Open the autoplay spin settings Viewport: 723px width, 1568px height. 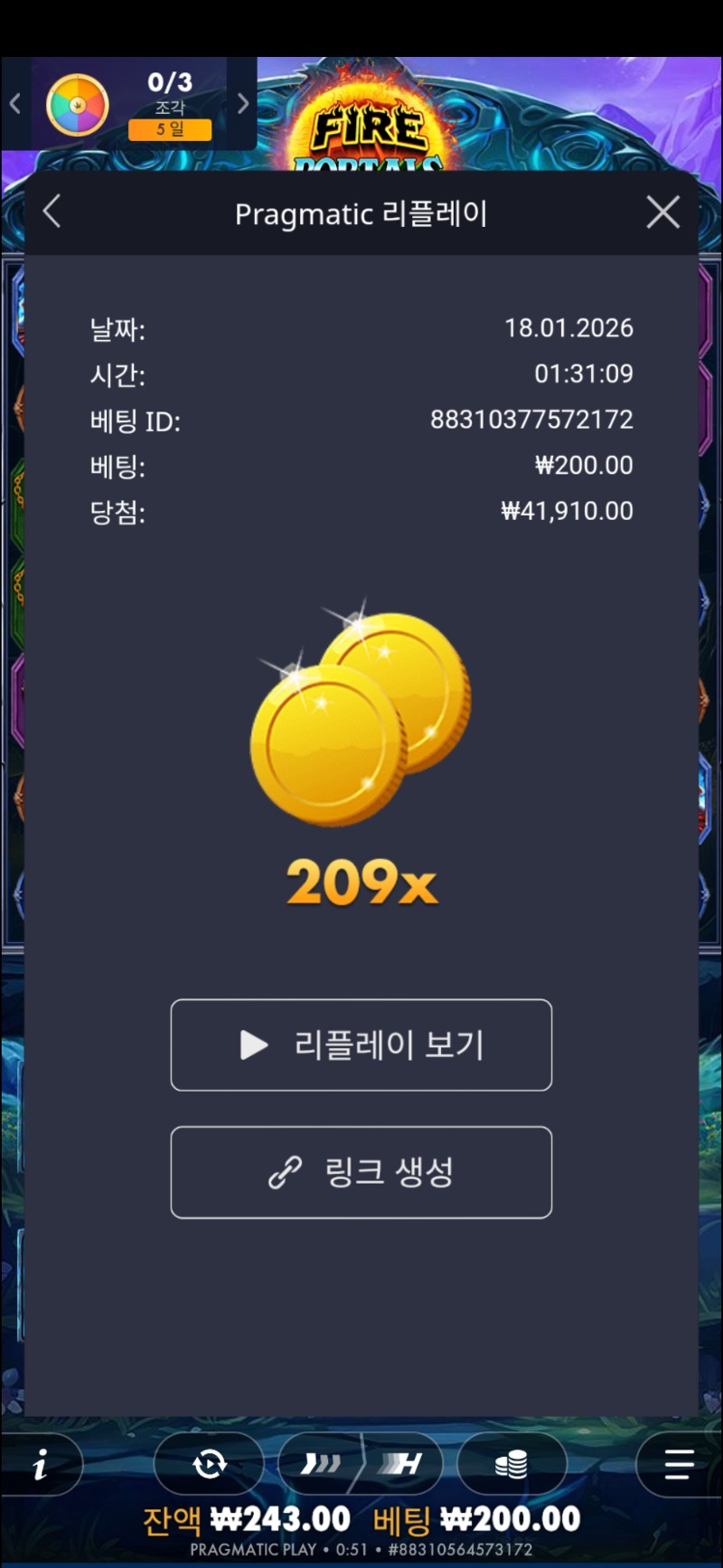[209, 1464]
